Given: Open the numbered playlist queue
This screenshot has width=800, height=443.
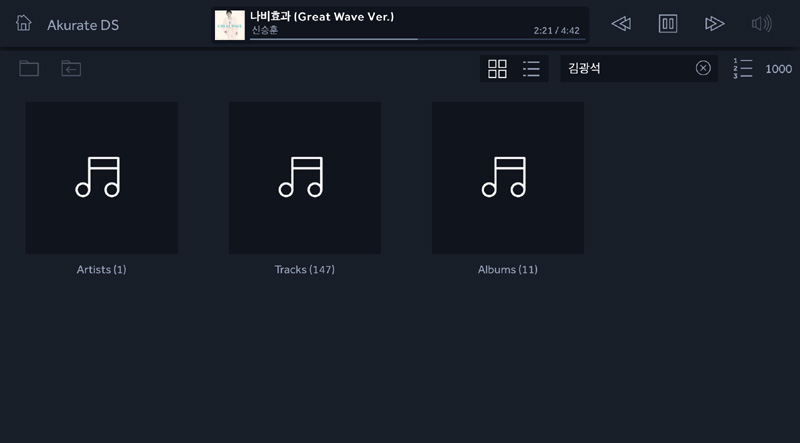Looking at the screenshot, I should pyautogui.click(x=743, y=69).
